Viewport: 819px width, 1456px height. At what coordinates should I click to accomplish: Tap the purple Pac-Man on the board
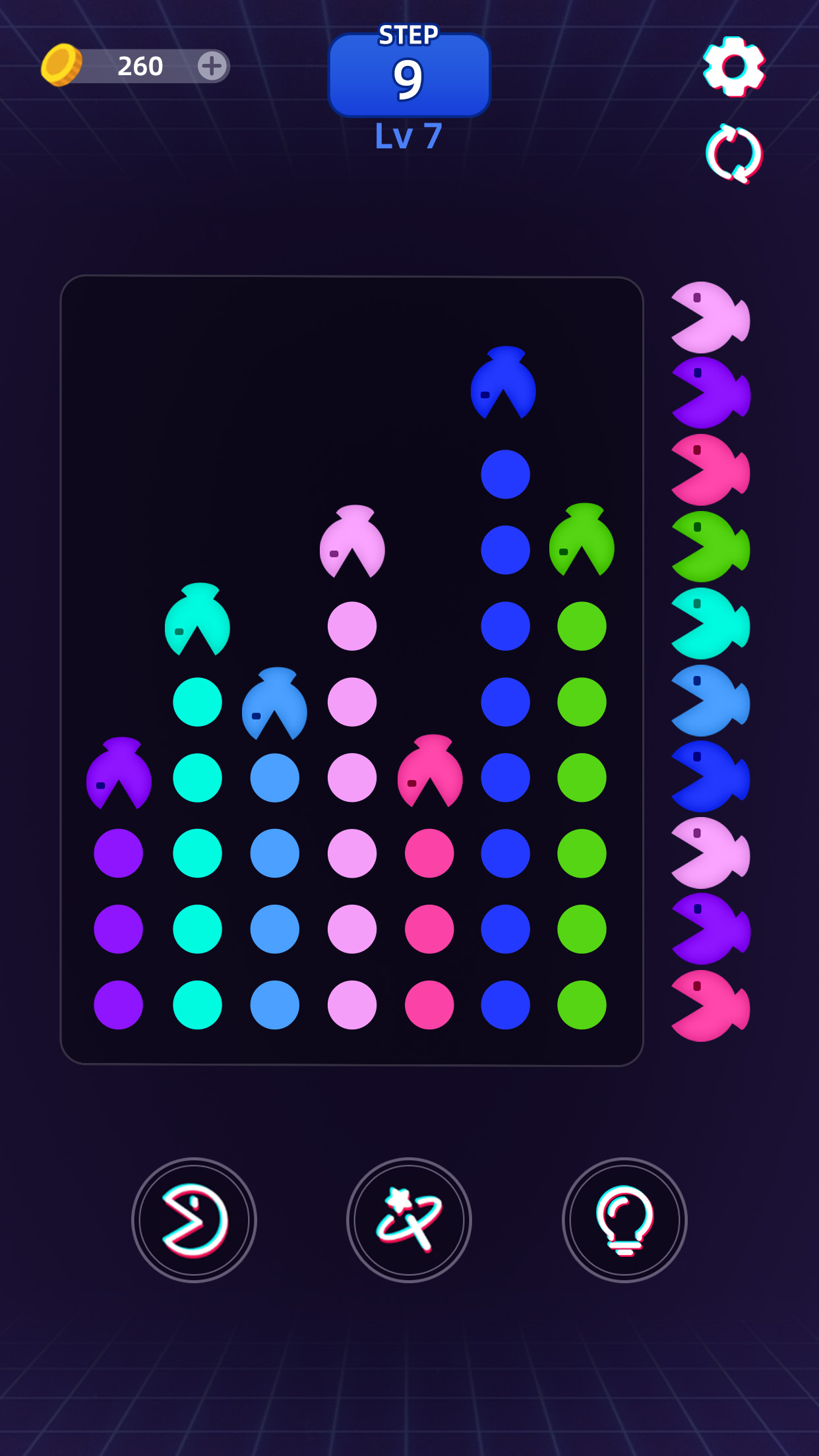coord(119,774)
